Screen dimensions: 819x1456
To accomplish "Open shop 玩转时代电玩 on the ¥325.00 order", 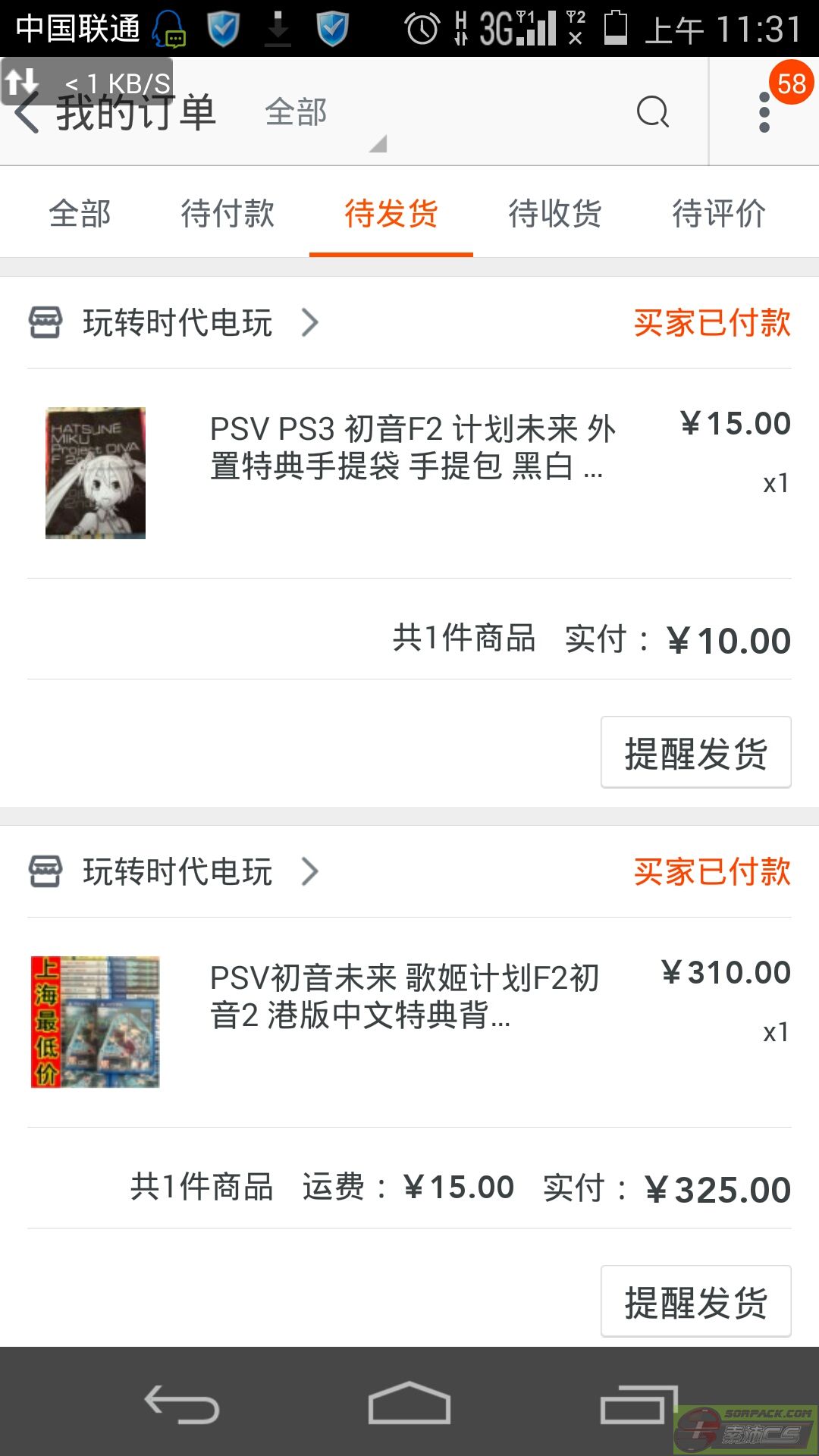I will coord(177,872).
